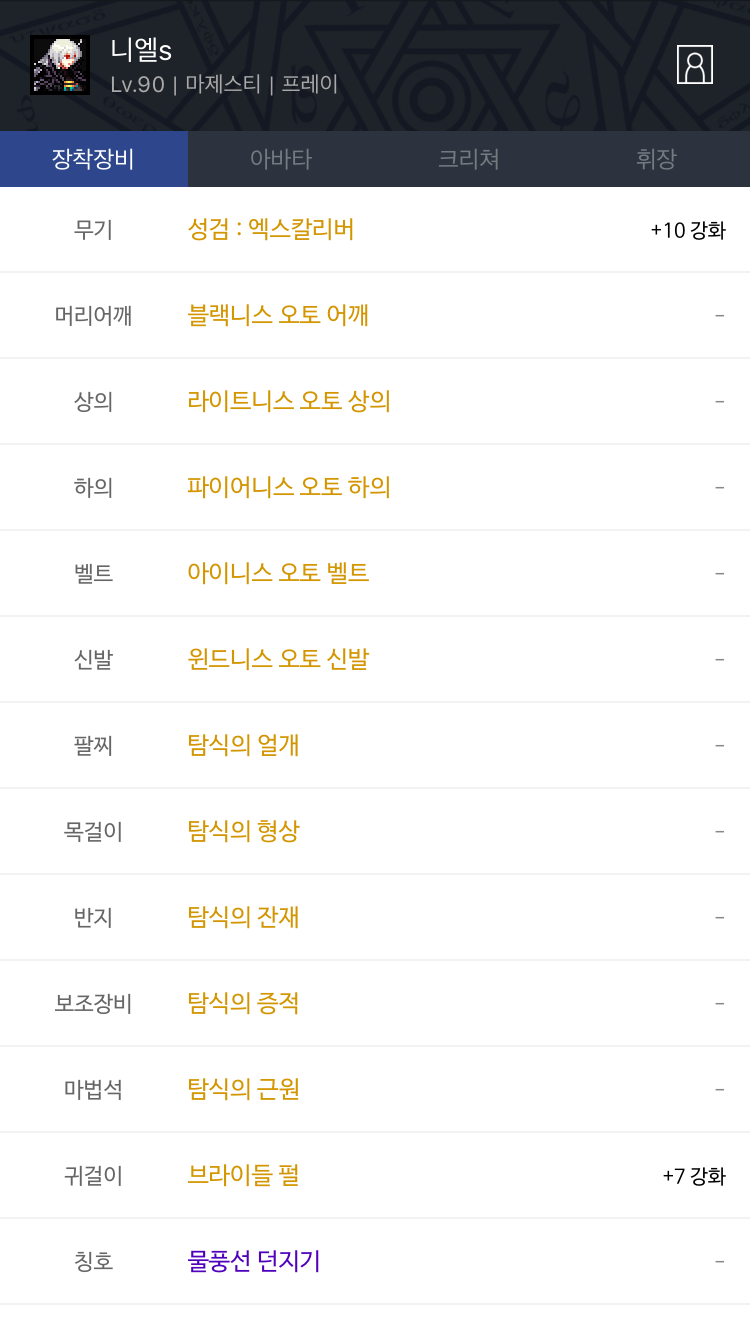Open weapon 성검 : 엑스칼리버

tap(375, 230)
